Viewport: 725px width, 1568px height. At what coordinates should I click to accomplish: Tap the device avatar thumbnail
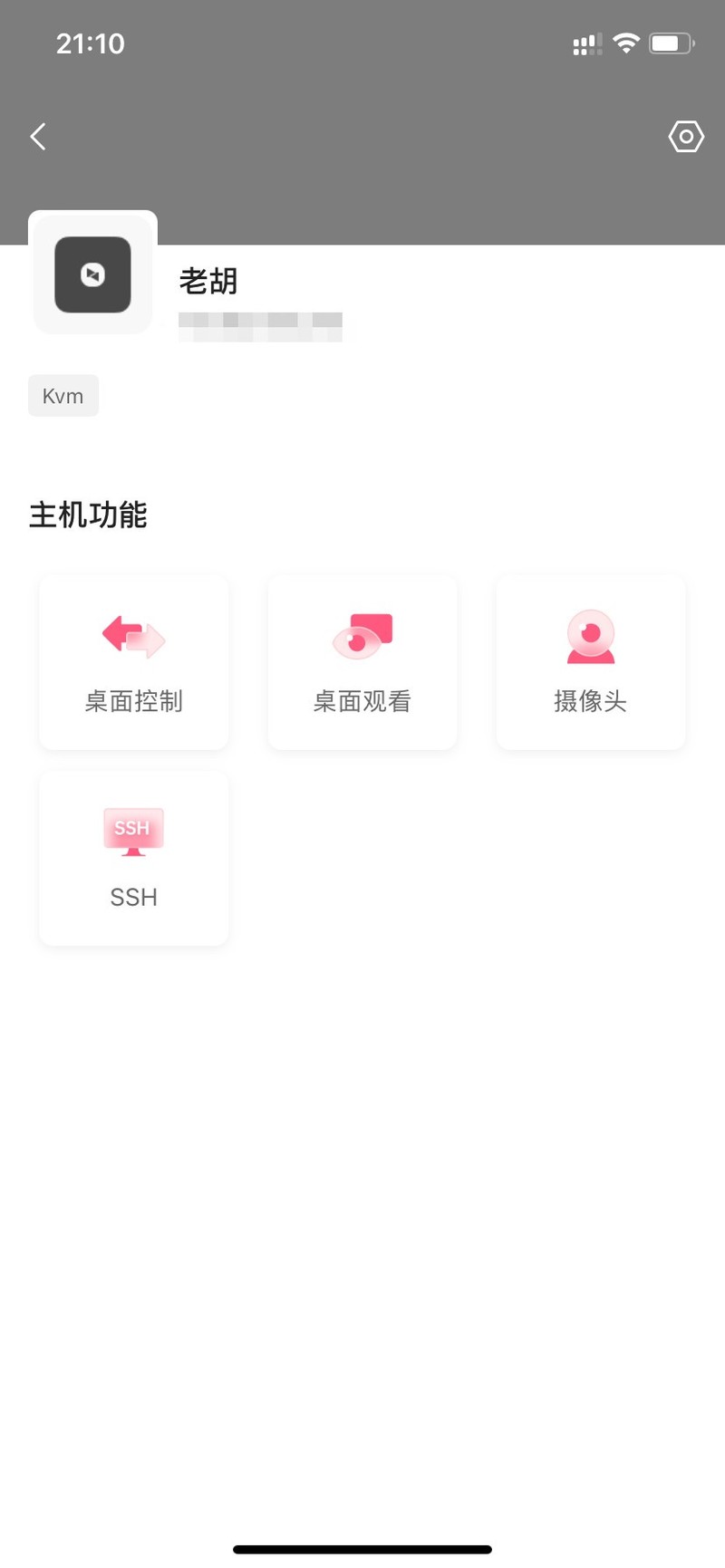coord(92,275)
